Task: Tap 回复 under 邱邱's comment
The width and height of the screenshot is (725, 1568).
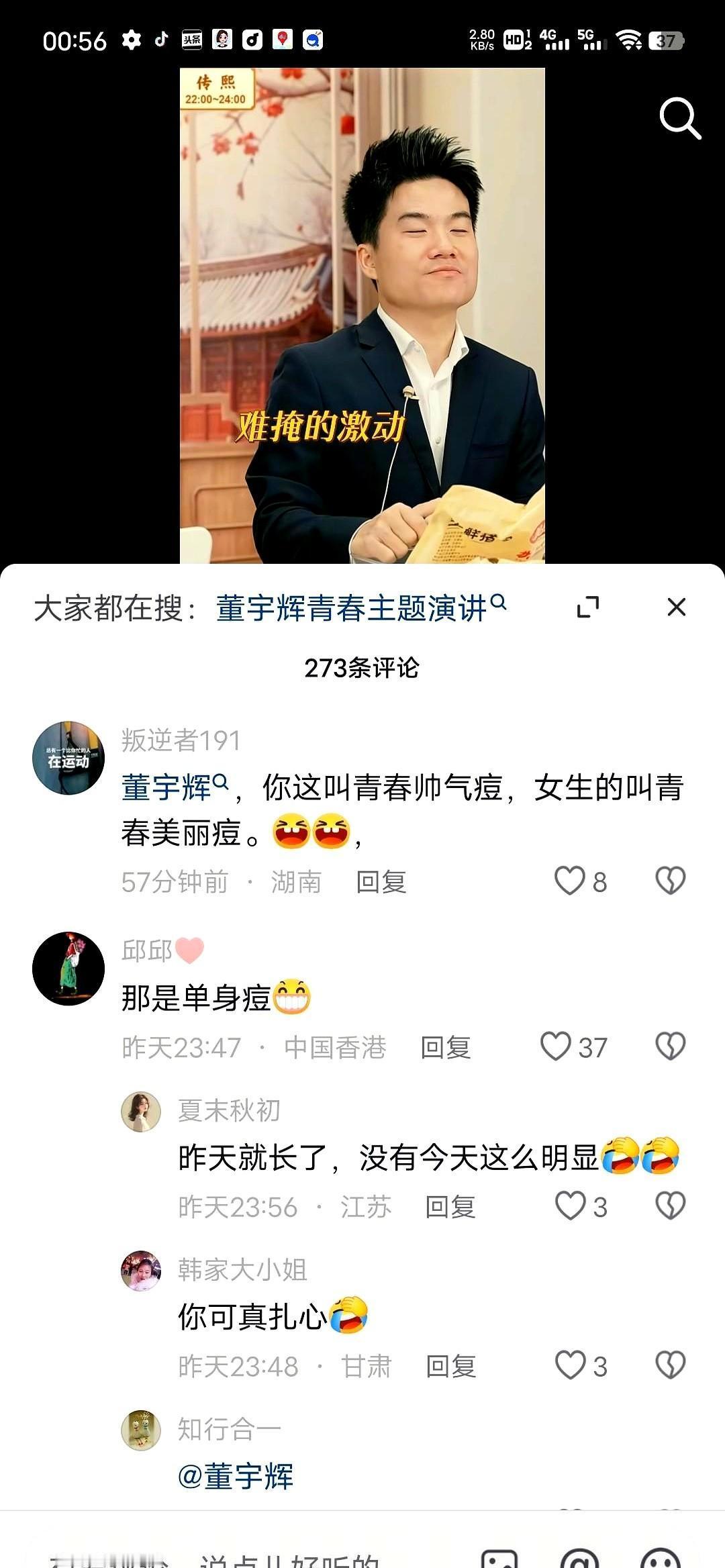Action: pyautogui.click(x=446, y=1047)
